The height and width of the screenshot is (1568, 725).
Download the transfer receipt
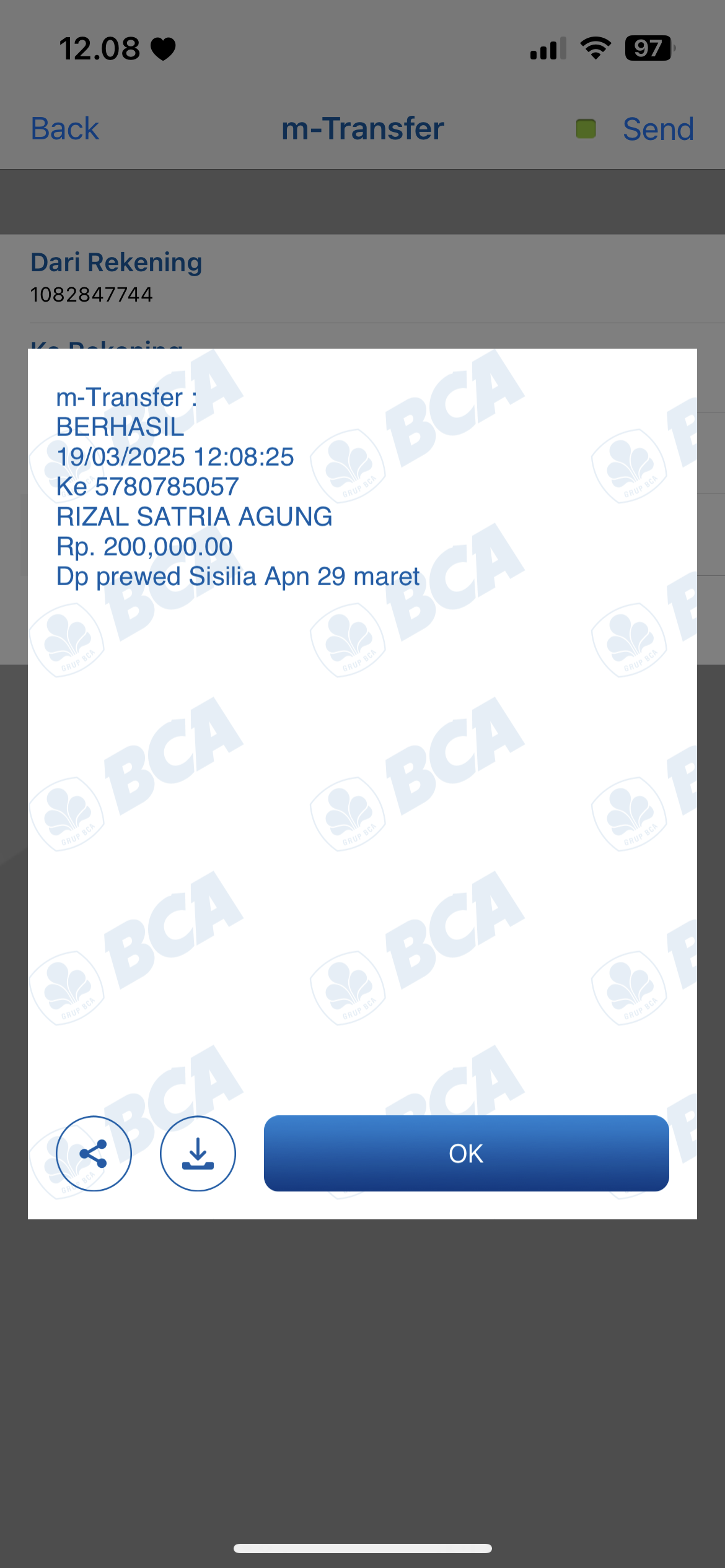[198, 1153]
